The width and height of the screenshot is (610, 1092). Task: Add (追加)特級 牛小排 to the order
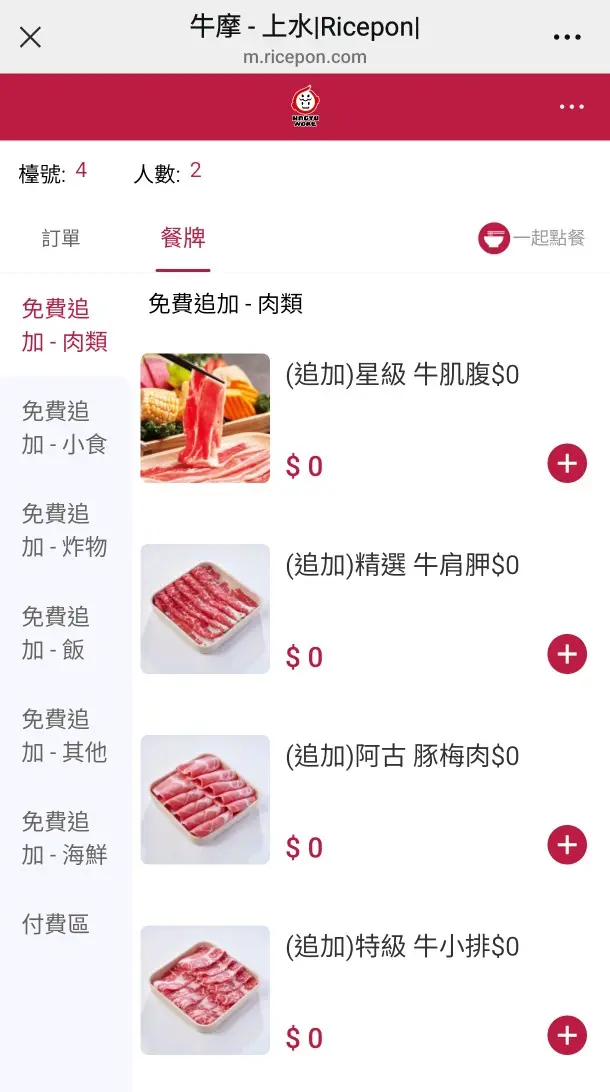point(567,1035)
